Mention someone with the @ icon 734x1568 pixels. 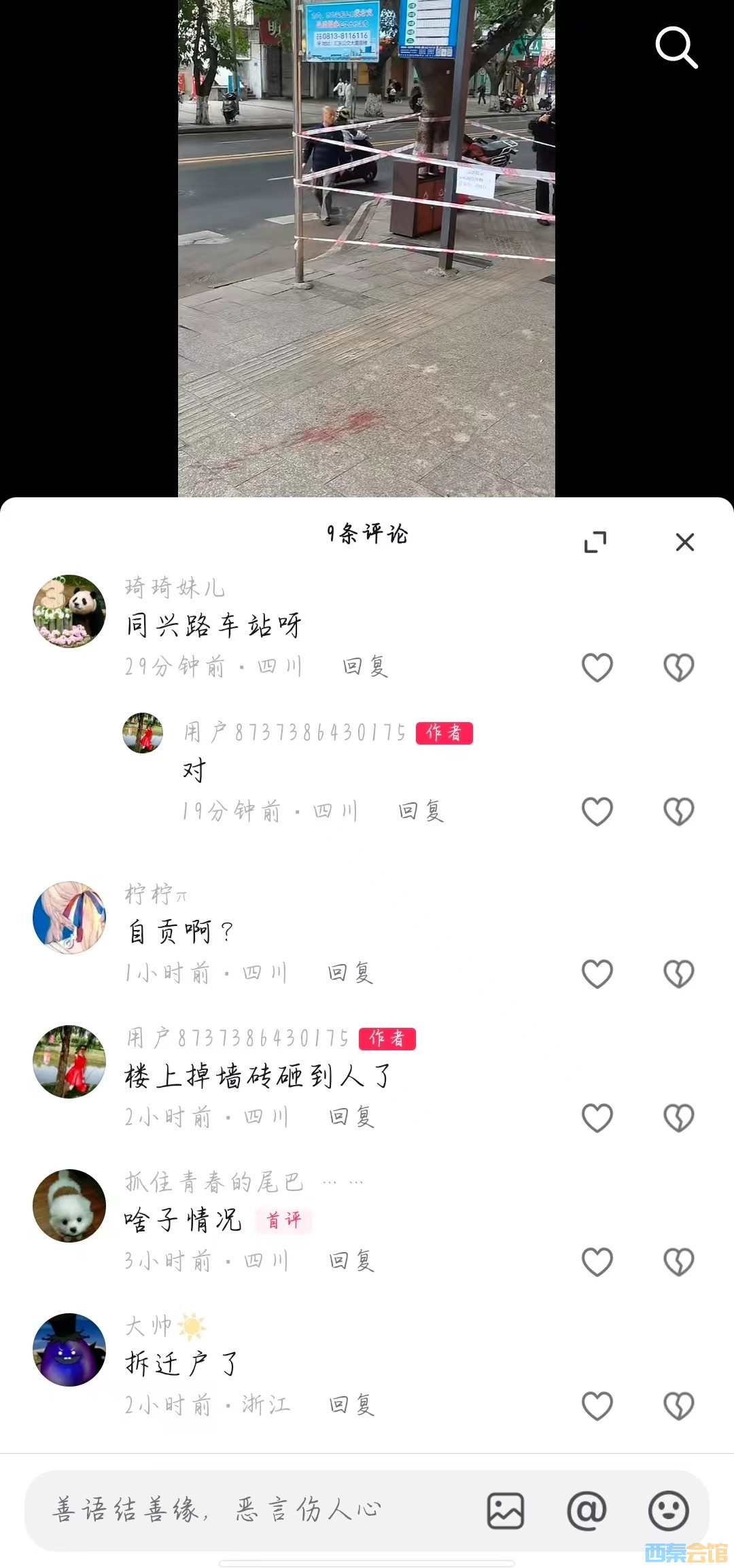587,1511
